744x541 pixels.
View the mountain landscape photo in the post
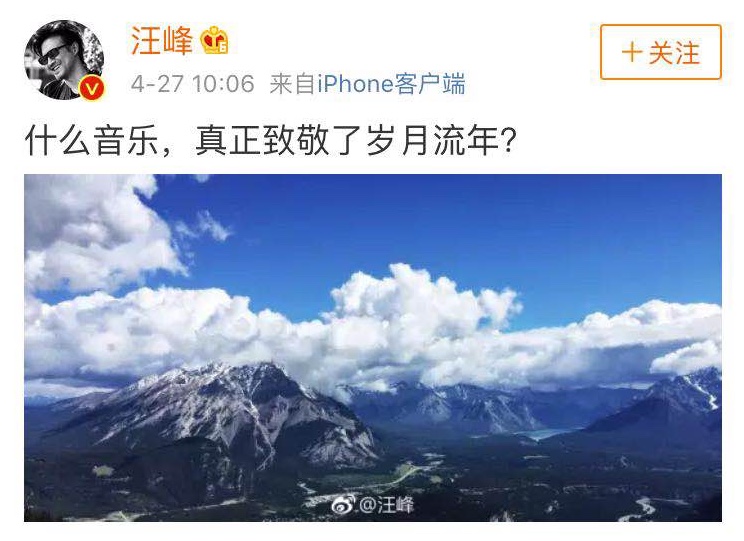pyautogui.click(x=372, y=347)
